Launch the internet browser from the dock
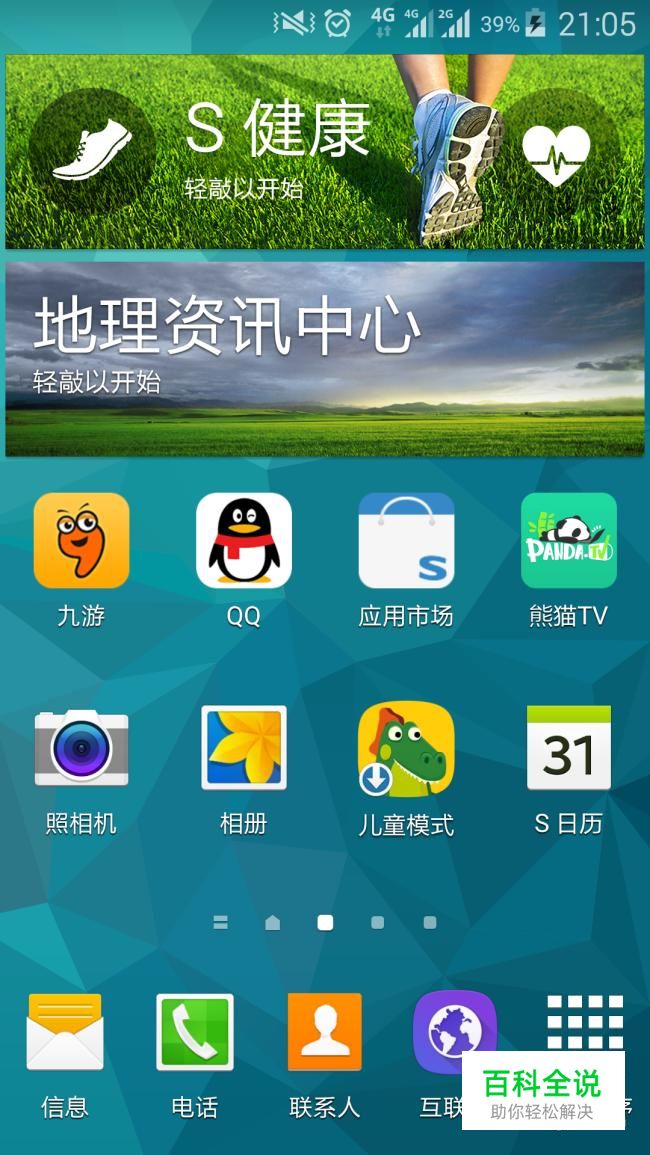 455,1031
